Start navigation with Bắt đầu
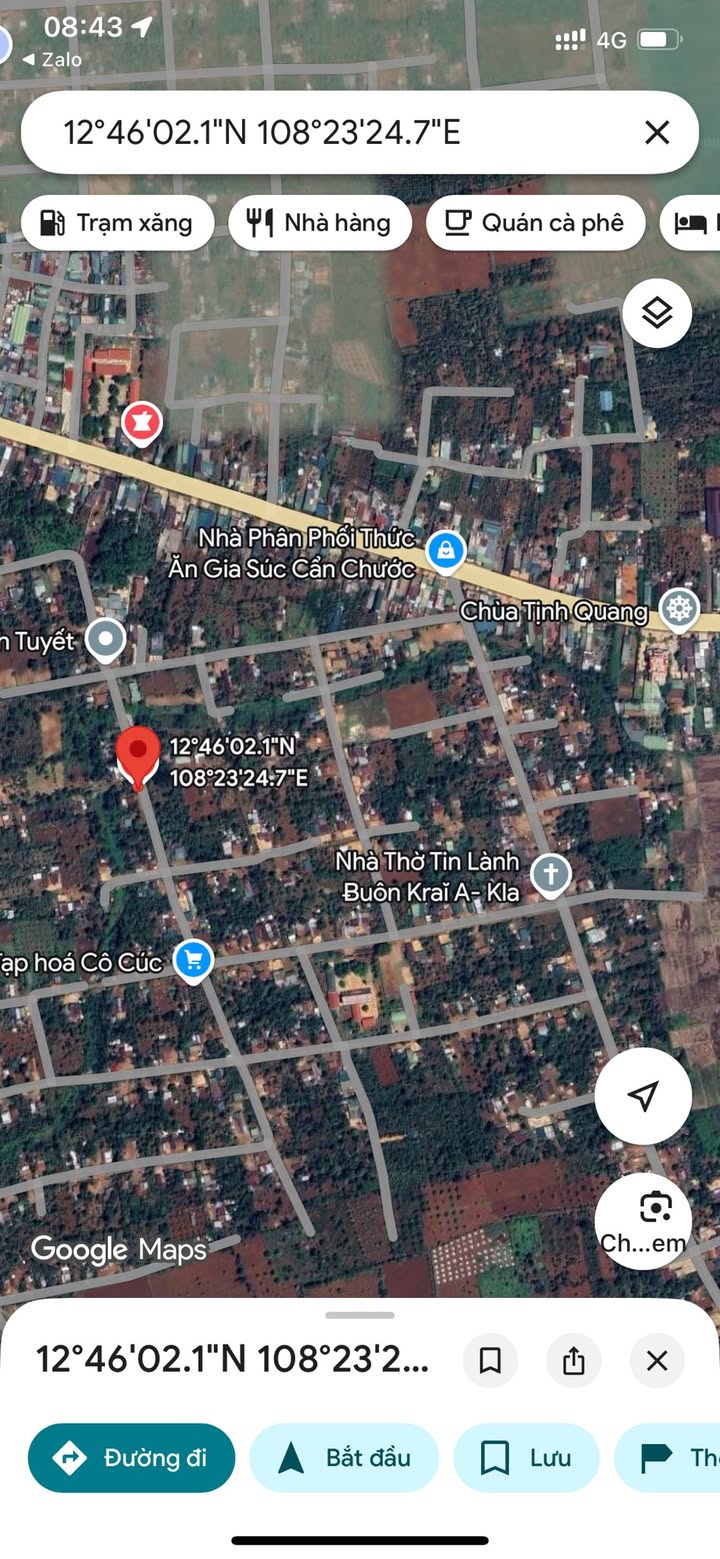This screenshot has width=720, height=1559. coord(345,1458)
